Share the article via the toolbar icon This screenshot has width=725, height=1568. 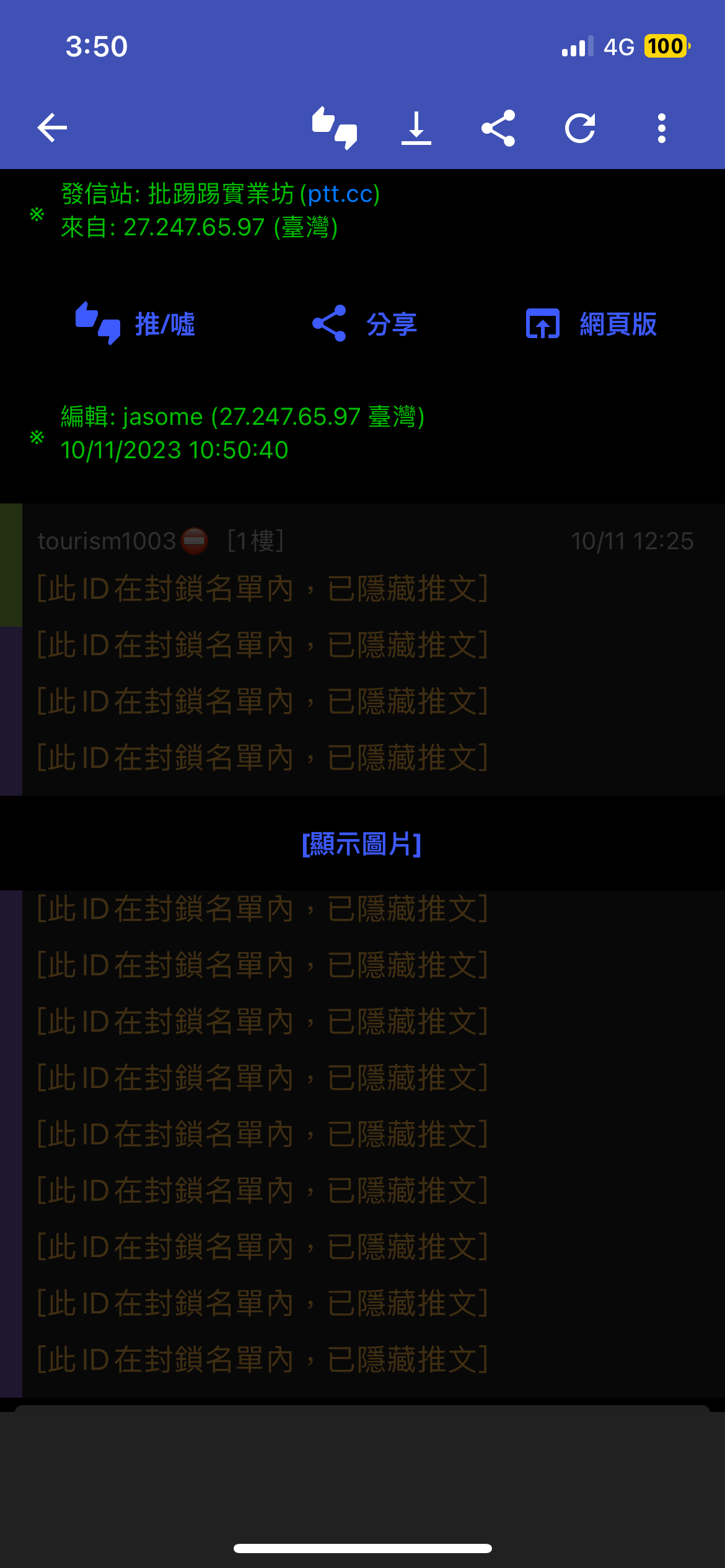[x=498, y=128]
